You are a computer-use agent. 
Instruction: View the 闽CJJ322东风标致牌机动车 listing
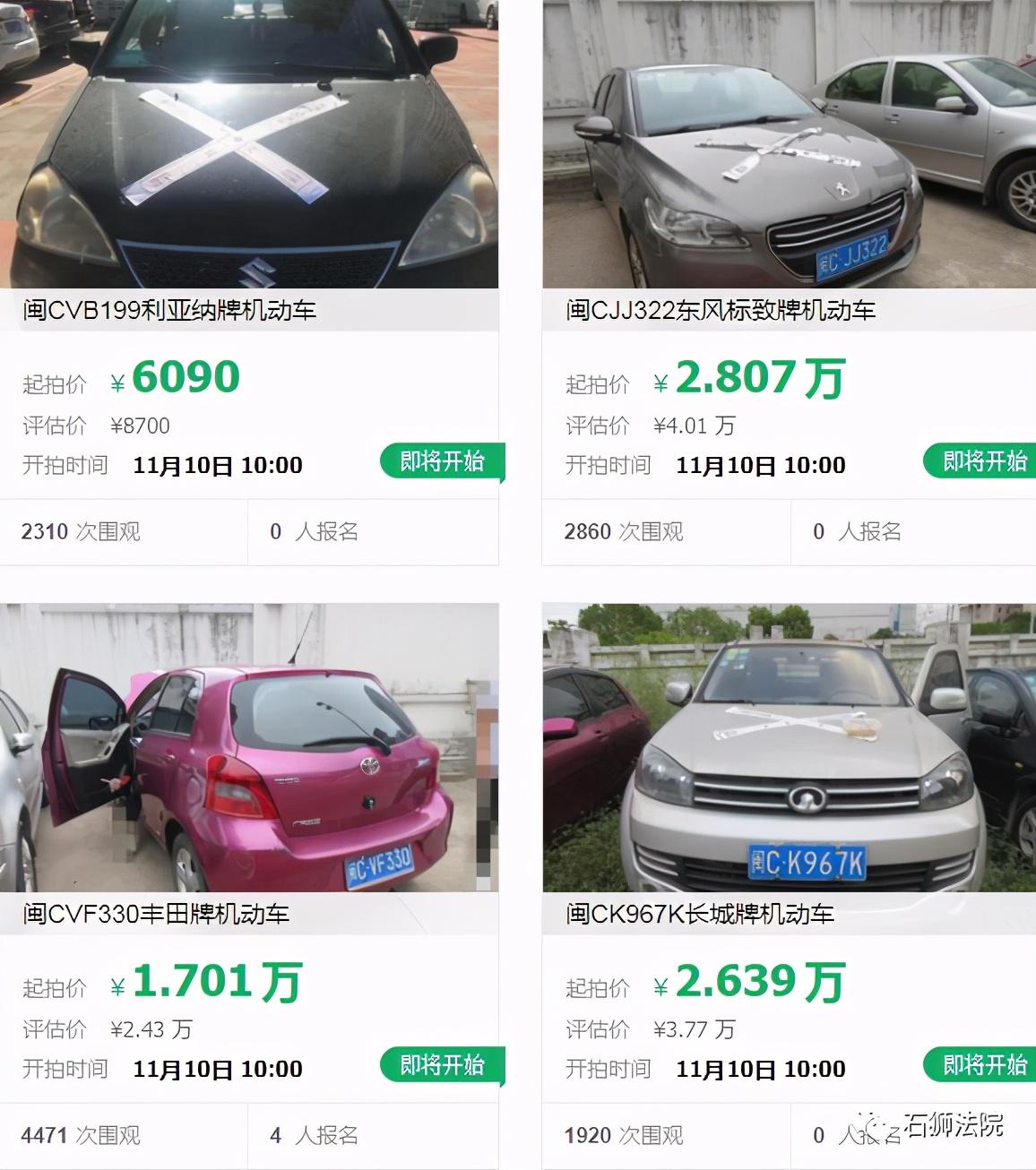721,311
